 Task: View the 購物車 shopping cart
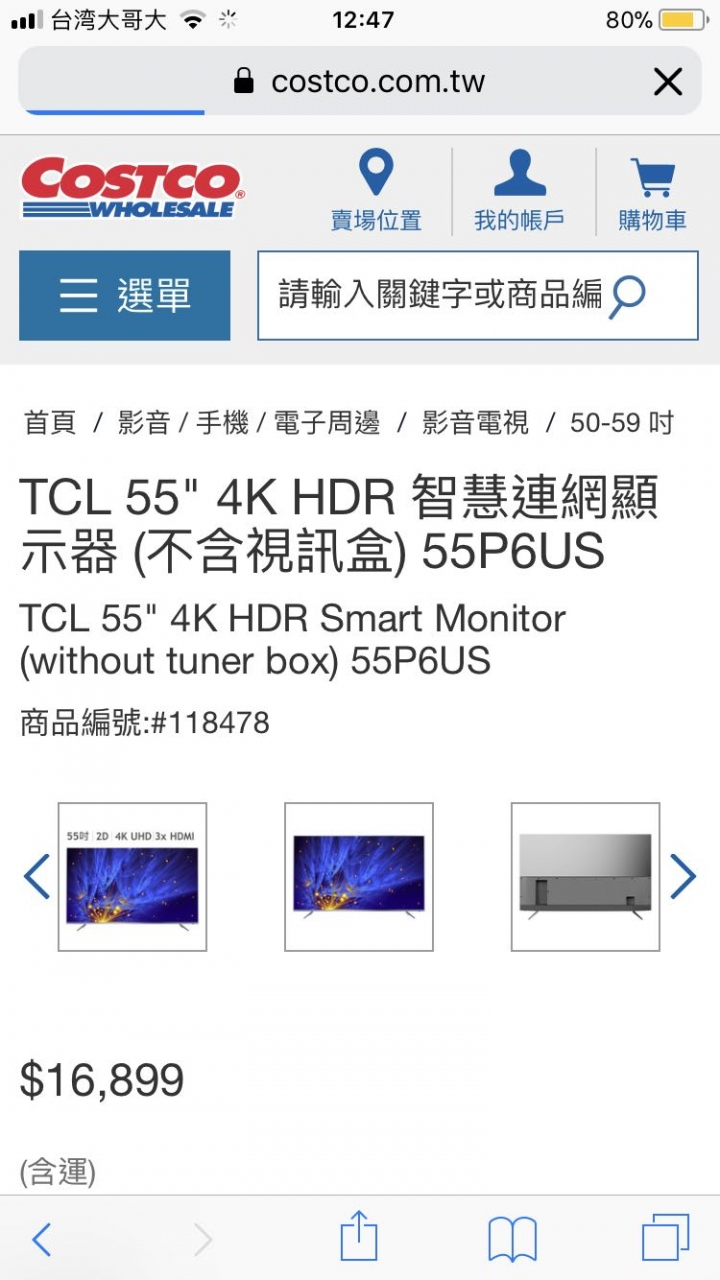coord(652,192)
